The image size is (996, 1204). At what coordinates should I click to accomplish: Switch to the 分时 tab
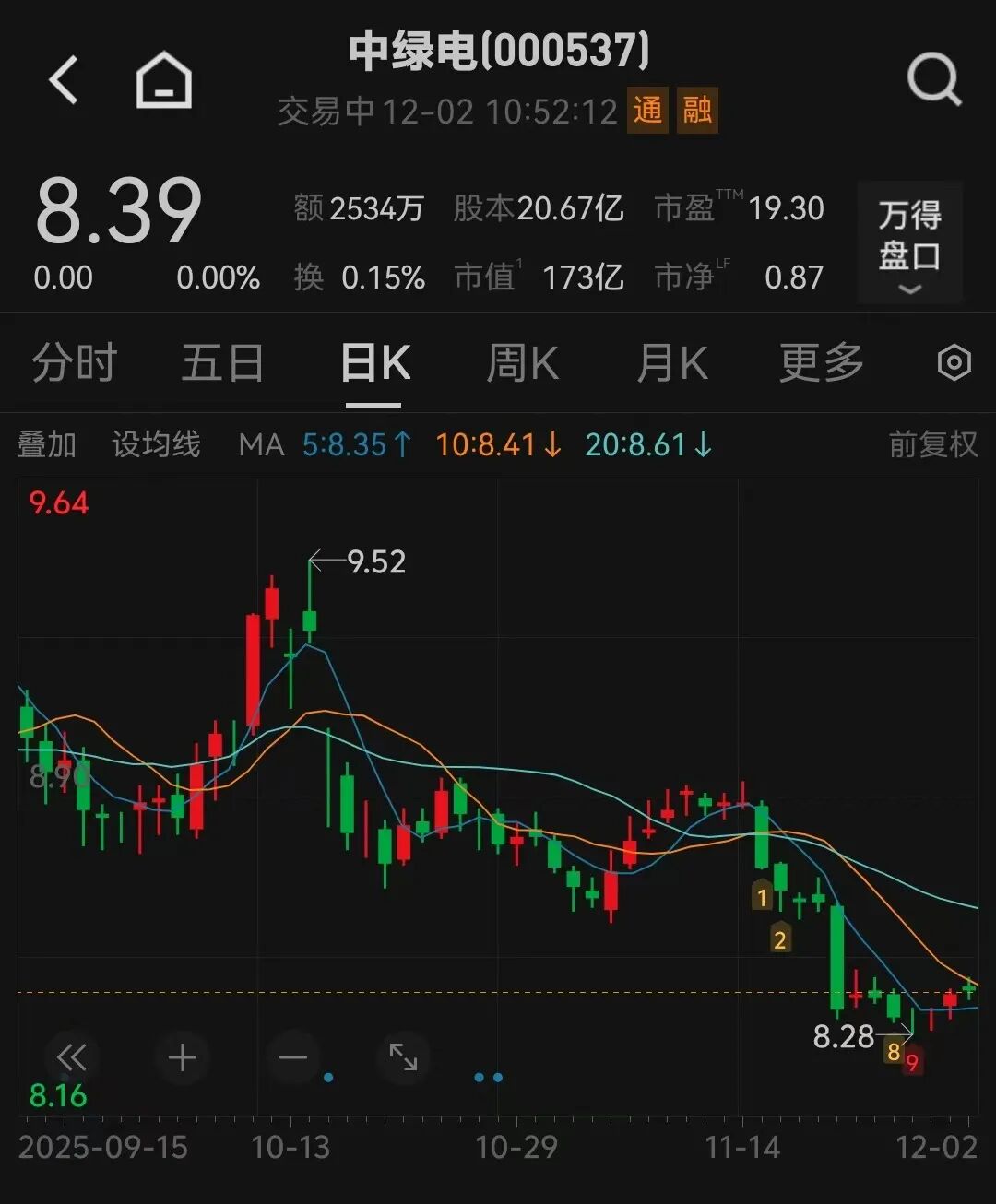click(x=75, y=362)
